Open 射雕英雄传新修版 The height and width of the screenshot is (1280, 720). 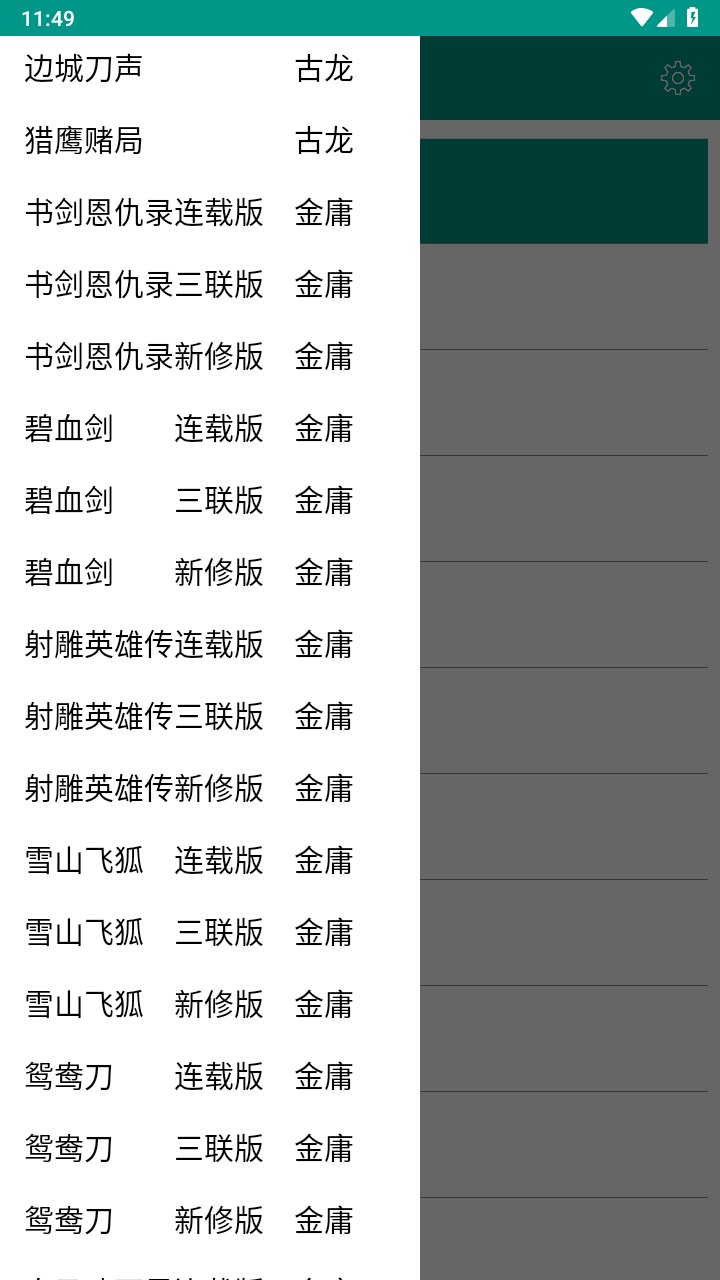(180, 789)
